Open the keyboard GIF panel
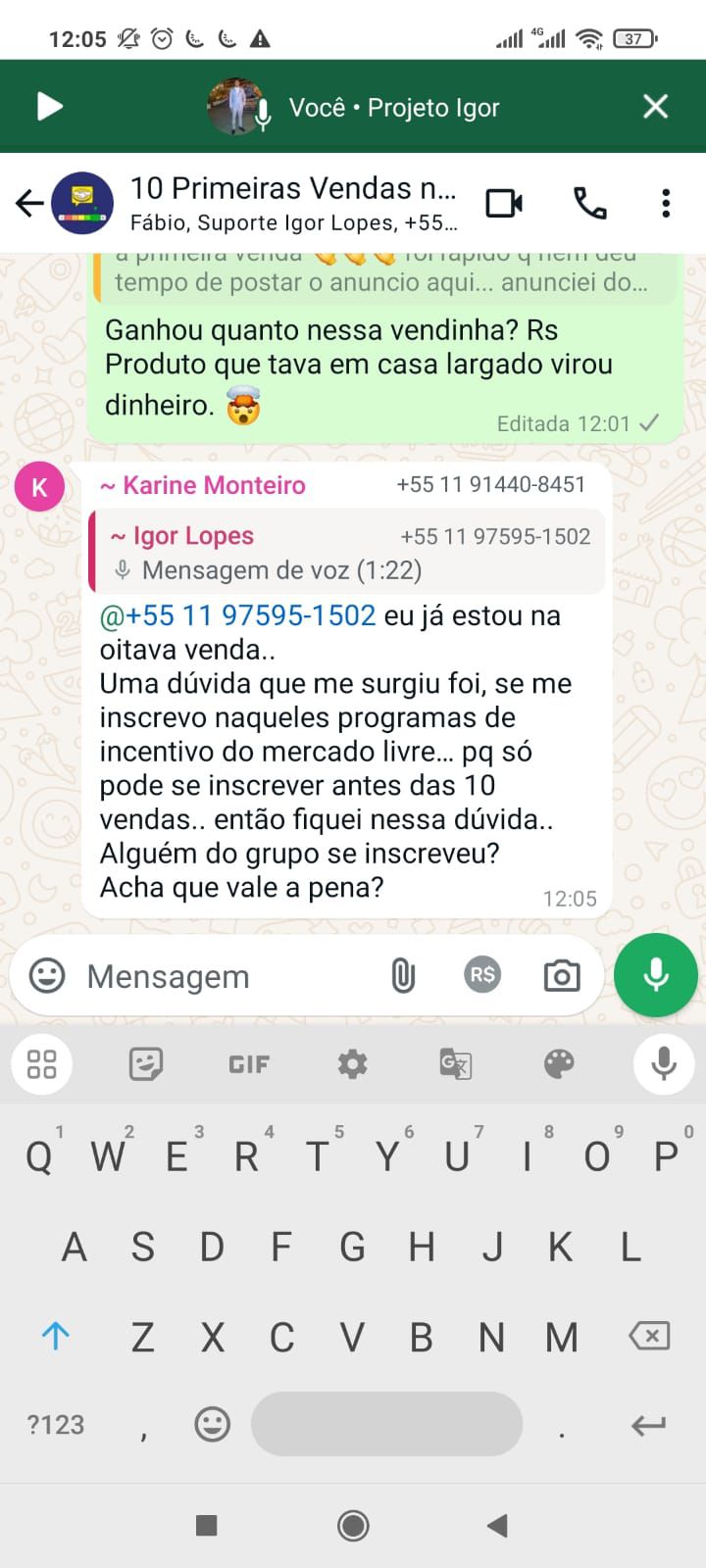 (x=248, y=1064)
